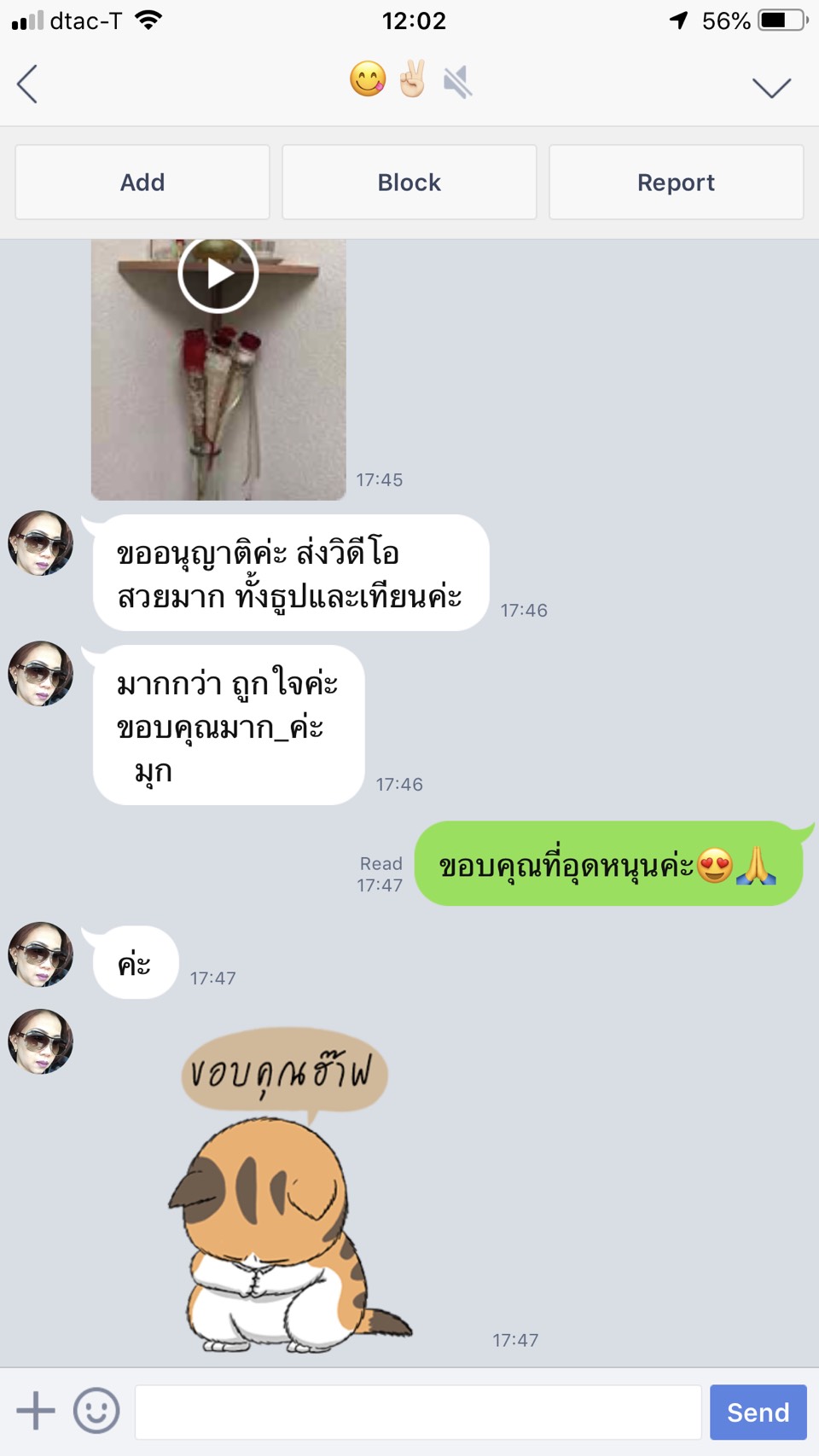This screenshot has width=819, height=1456.
Task: Add this contact as a friend
Action: [x=142, y=183]
